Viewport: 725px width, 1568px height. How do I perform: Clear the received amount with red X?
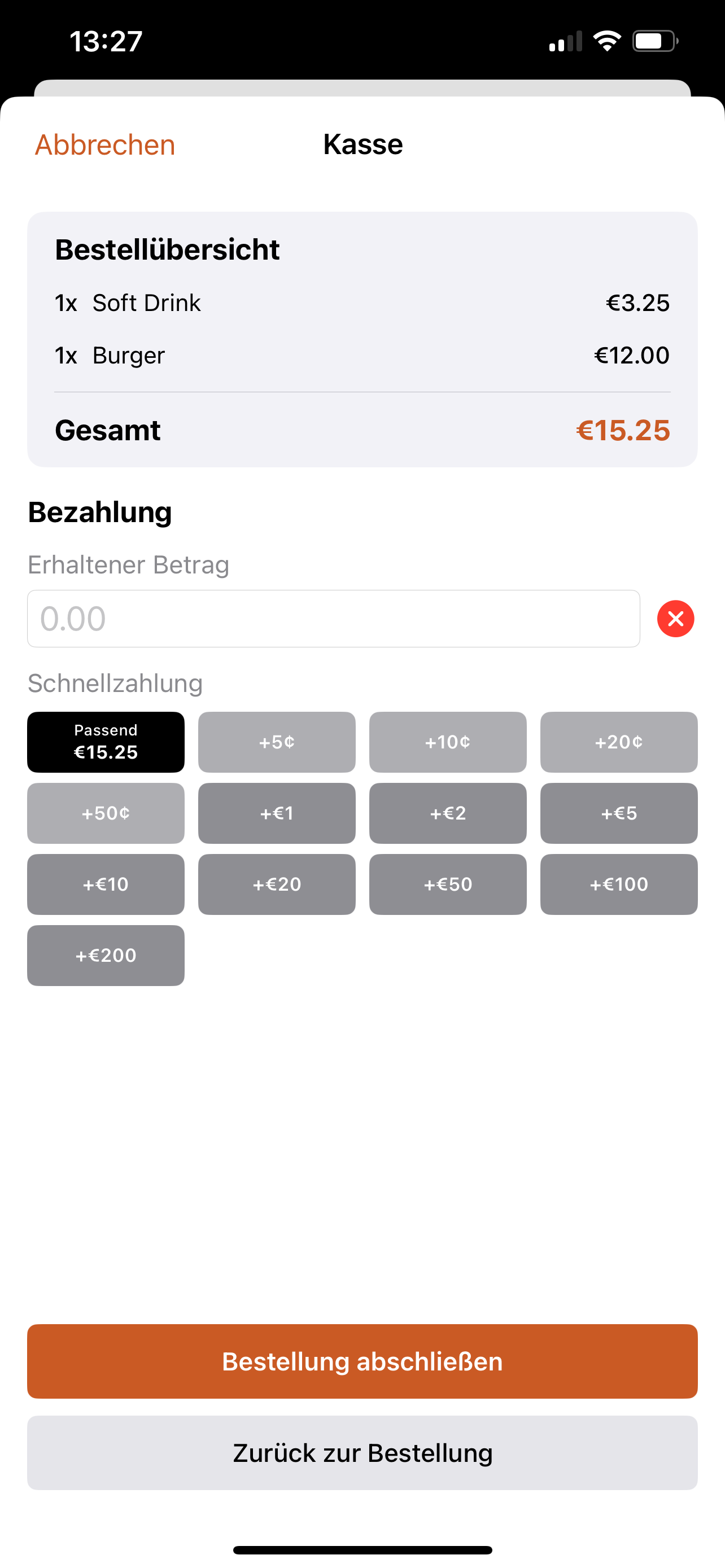(675, 619)
